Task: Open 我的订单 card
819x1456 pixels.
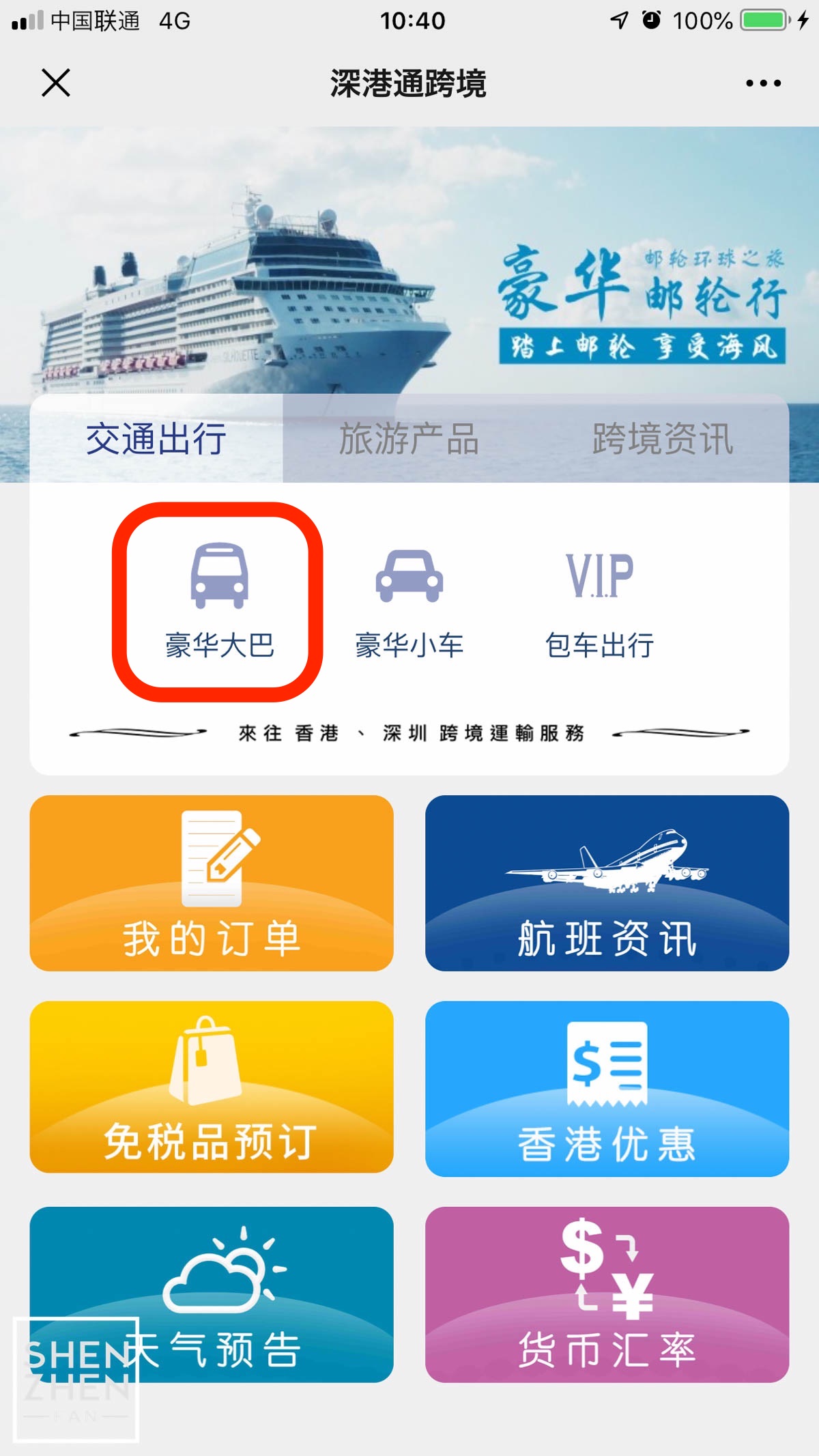Action: 212,883
